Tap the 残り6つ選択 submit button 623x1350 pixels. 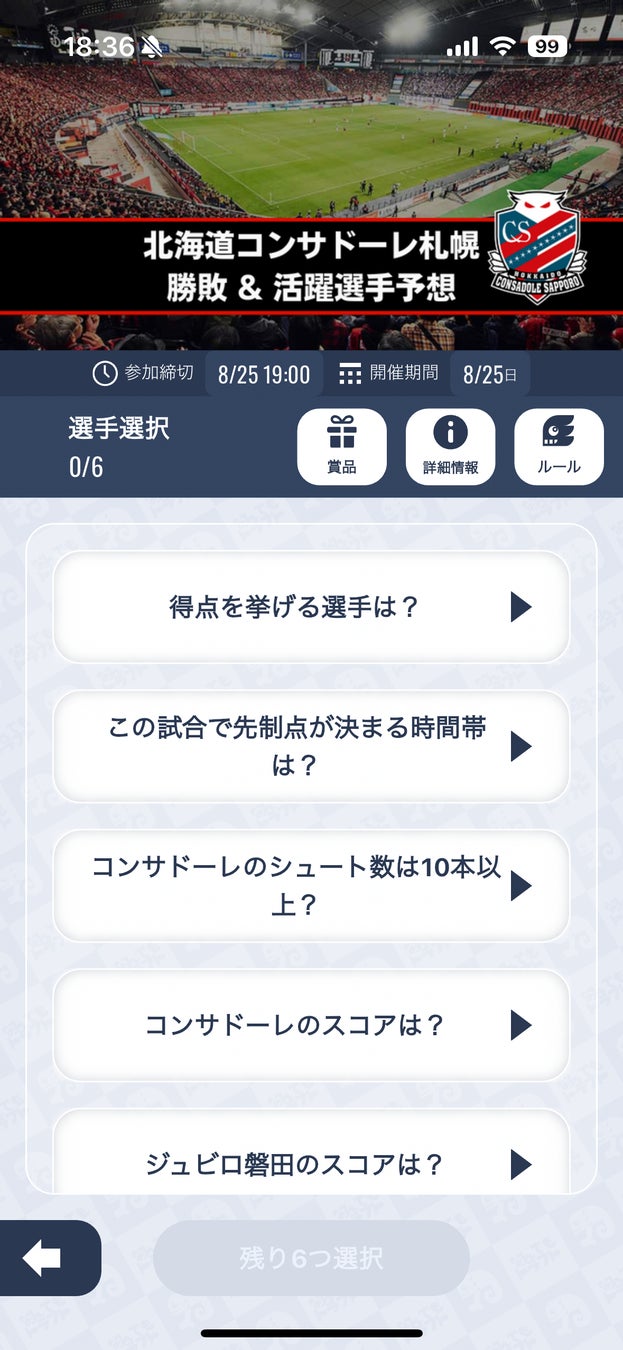click(311, 1258)
